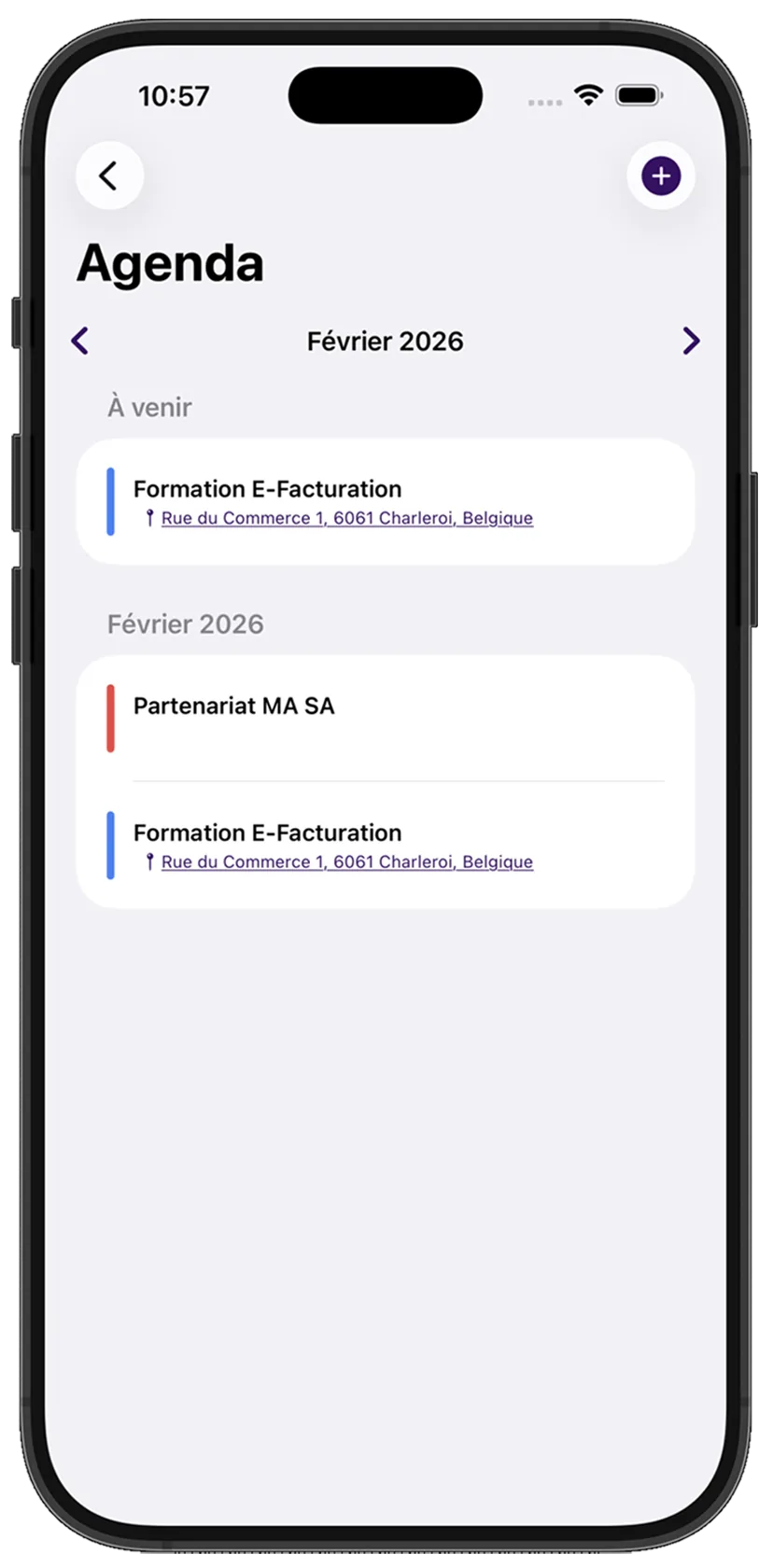This screenshot has height=1568, width=773.
Task: Open the address link under À venir
Action: click(x=346, y=519)
